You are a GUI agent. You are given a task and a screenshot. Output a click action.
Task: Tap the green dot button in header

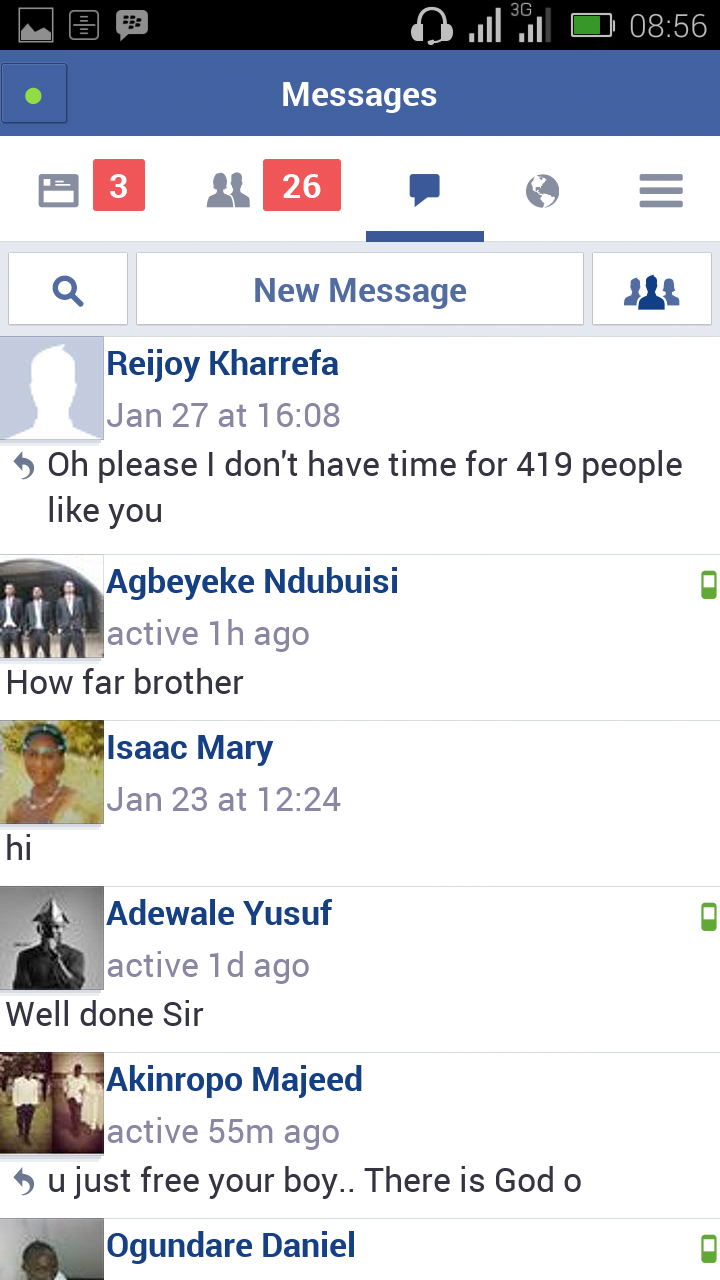34,94
